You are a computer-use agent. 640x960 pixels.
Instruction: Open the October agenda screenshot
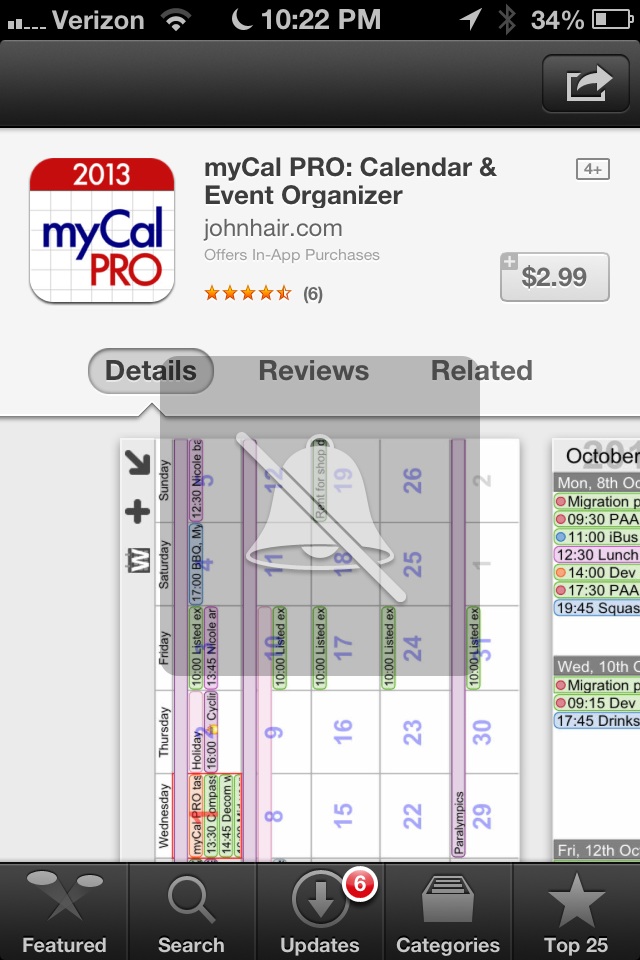coord(596,650)
